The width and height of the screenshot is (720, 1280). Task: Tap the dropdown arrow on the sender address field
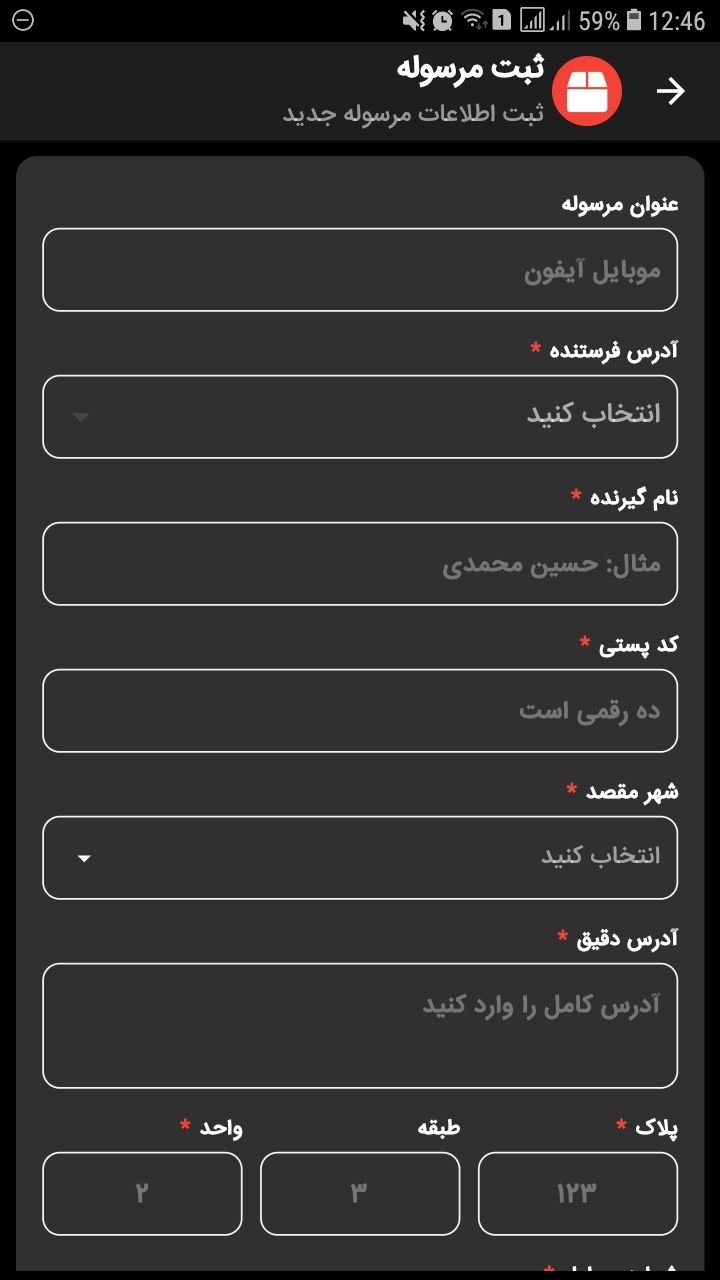point(82,419)
